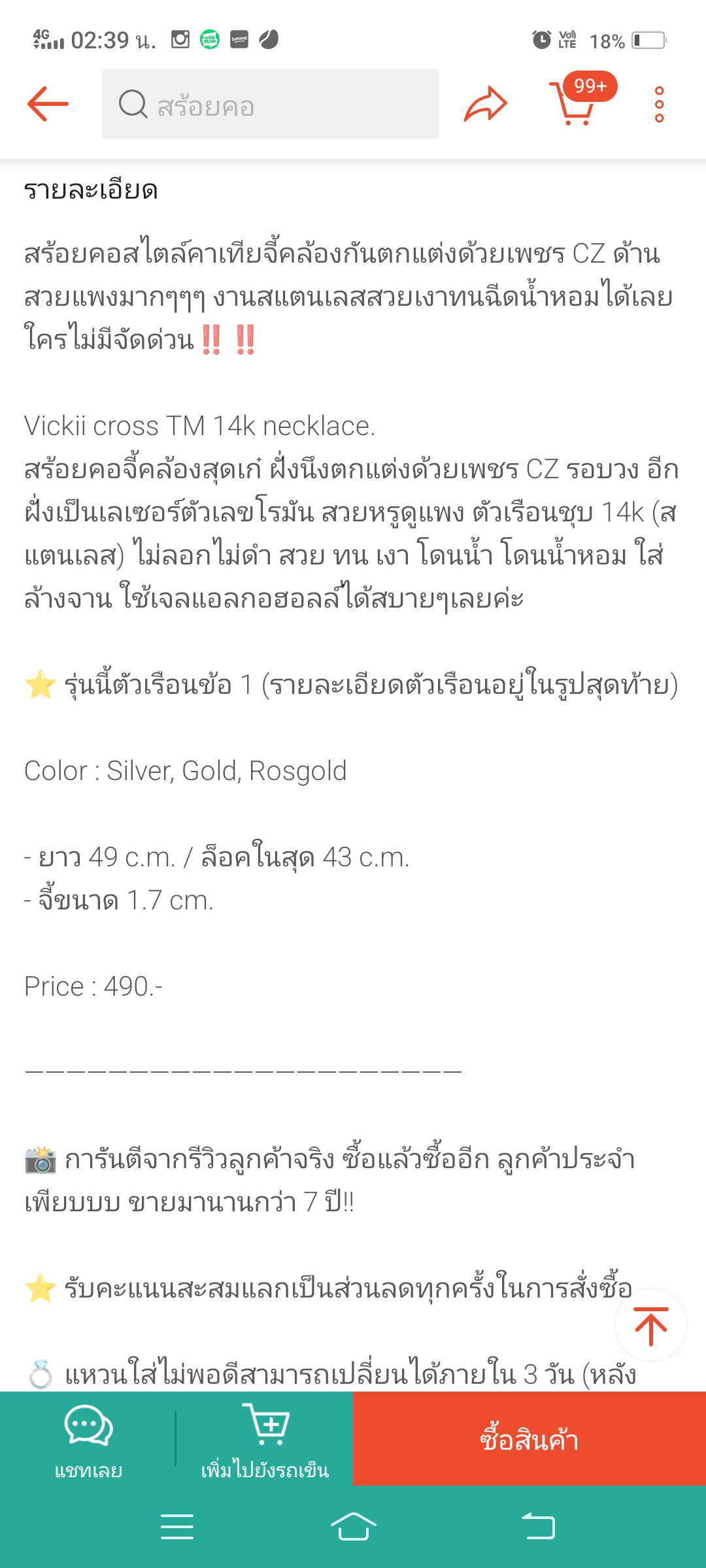Open the three-dot overflow menu
The width and height of the screenshot is (706, 1568).
click(659, 104)
